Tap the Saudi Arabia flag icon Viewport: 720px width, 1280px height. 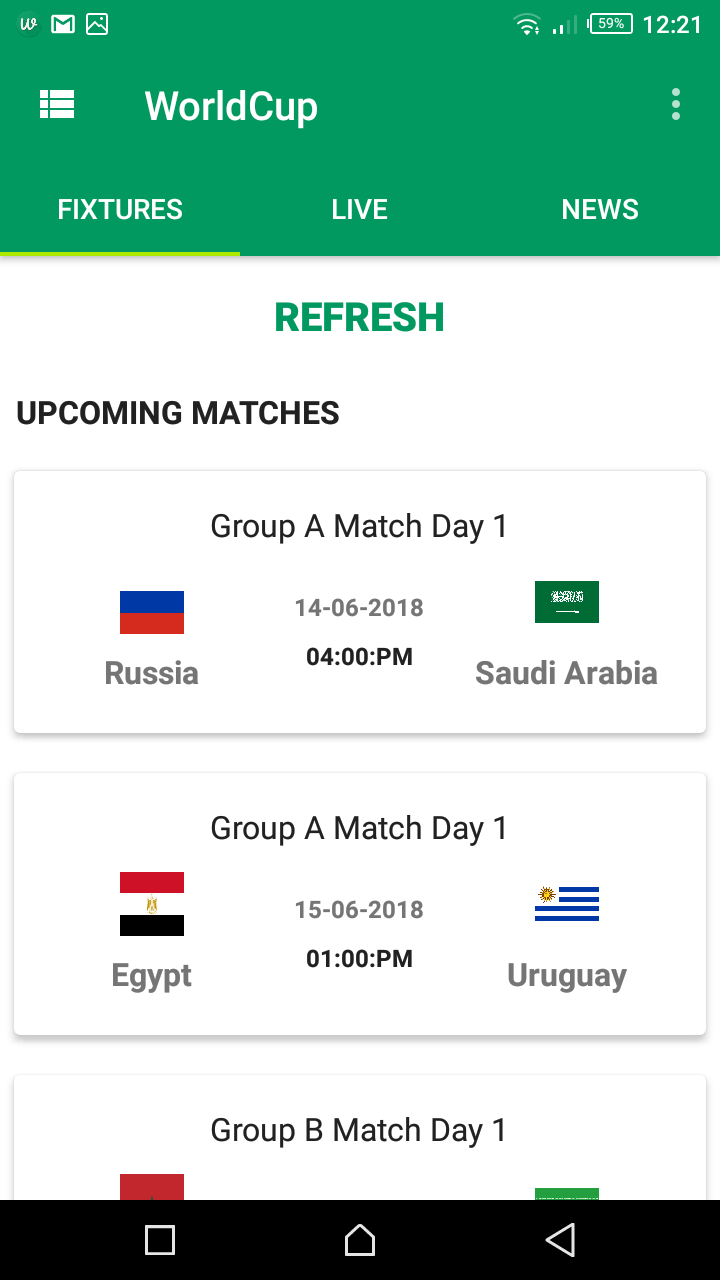click(566, 602)
